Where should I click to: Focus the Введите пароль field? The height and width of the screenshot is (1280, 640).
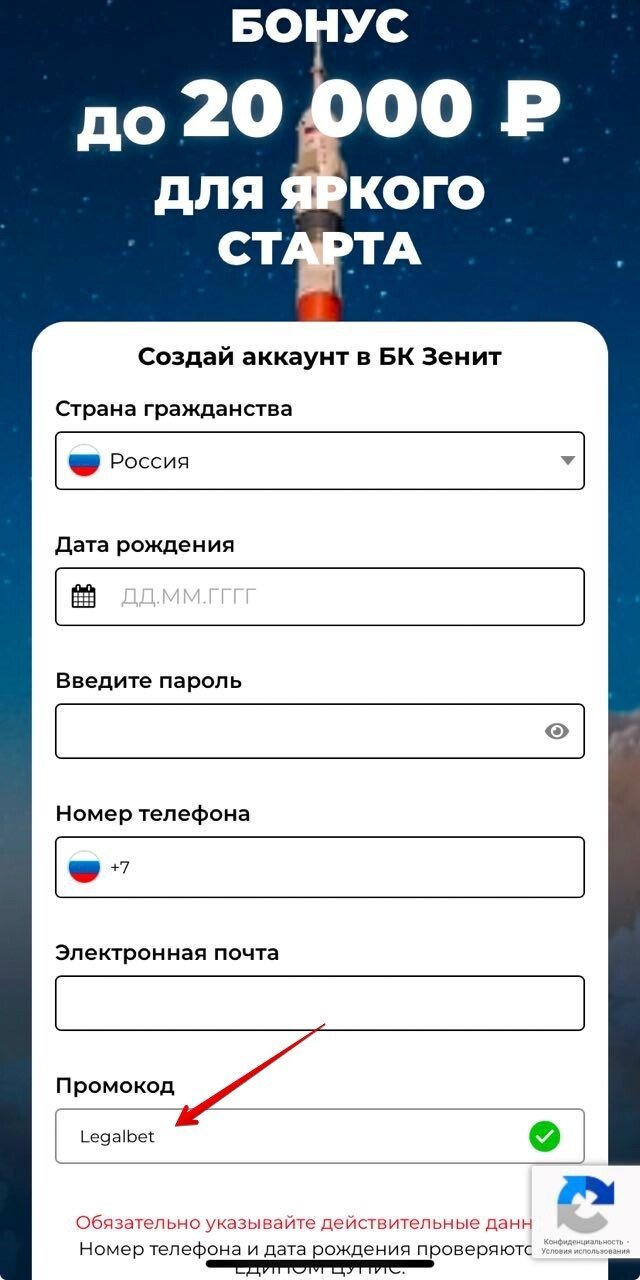click(x=290, y=731)
